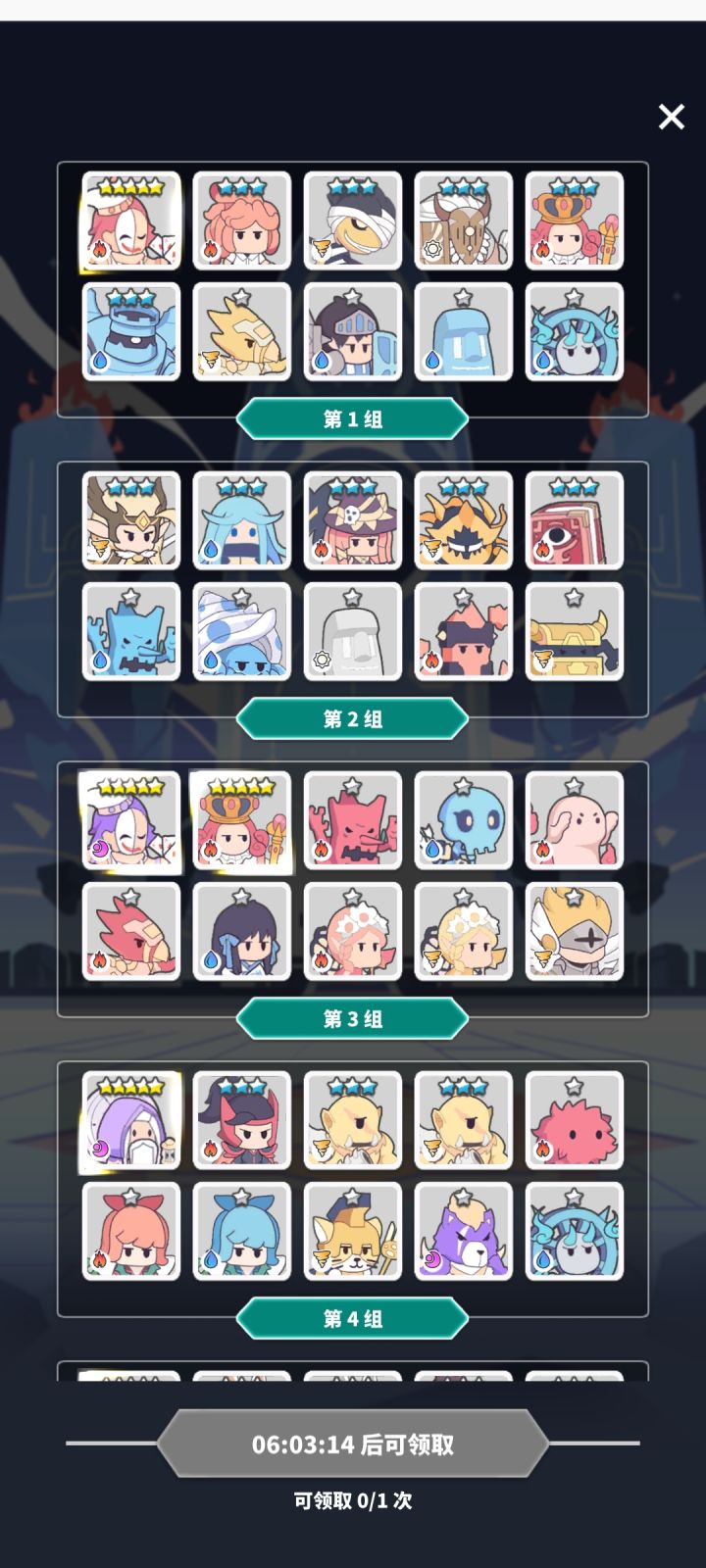
Task: Close the reward panel with the X
Action: (671, 117)
